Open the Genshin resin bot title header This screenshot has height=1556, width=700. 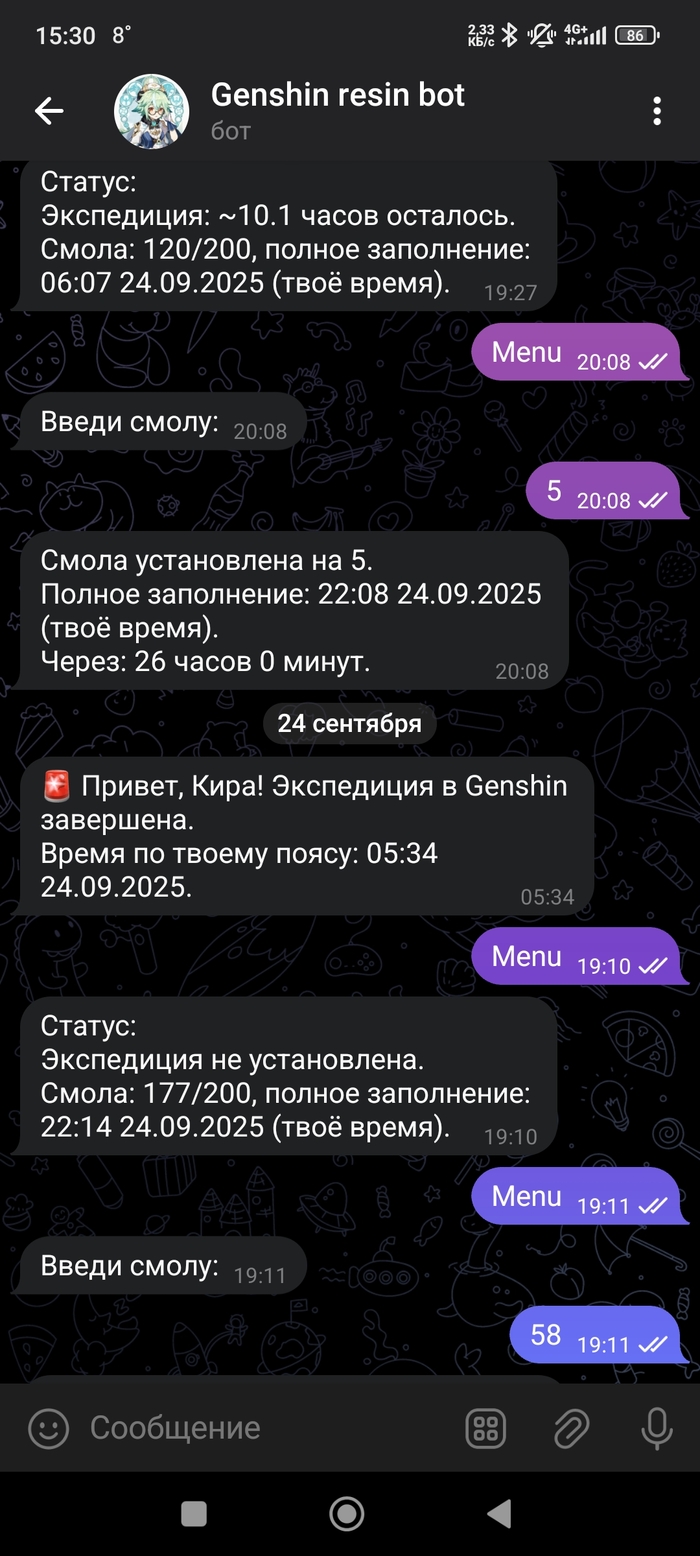coord(338,96)
